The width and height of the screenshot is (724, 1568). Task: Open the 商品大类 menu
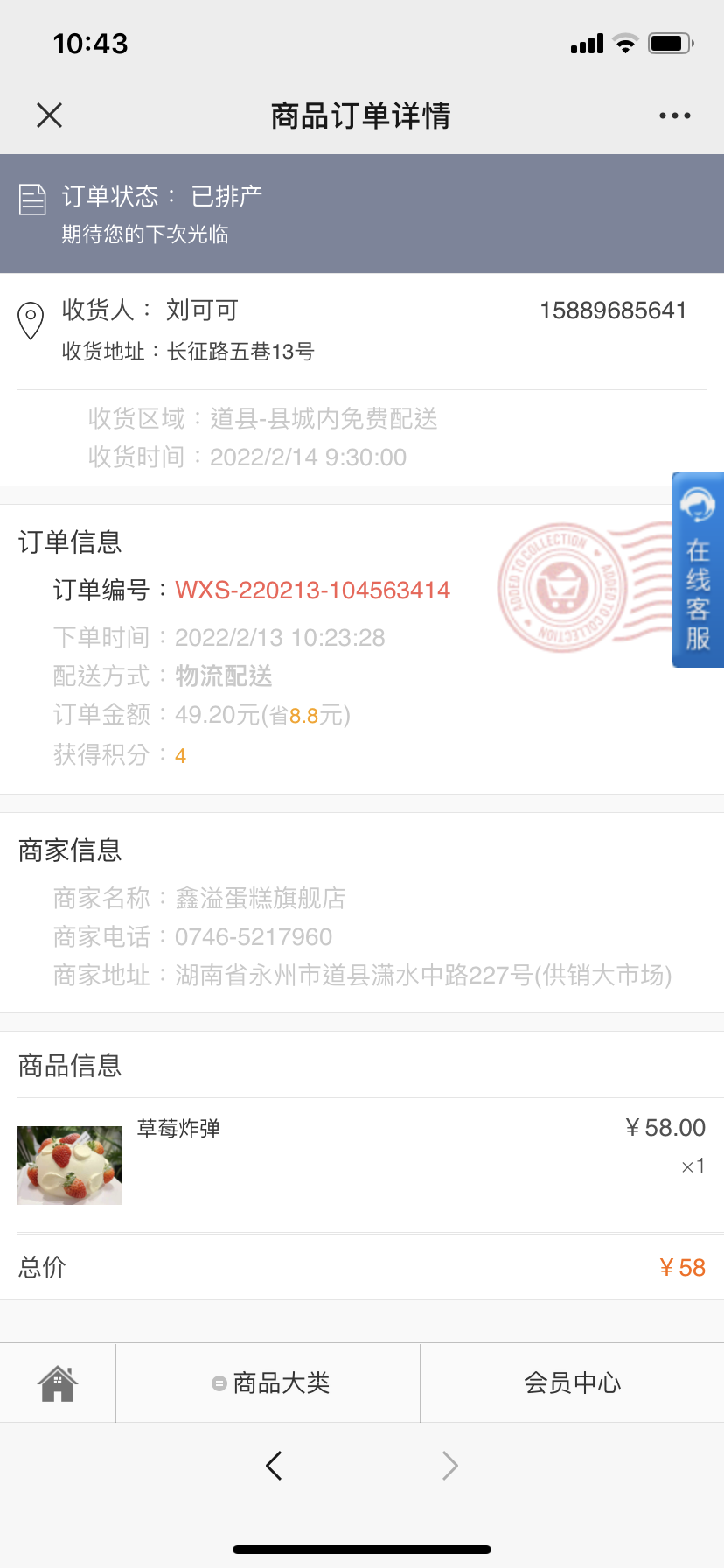tap(268, 1383)
